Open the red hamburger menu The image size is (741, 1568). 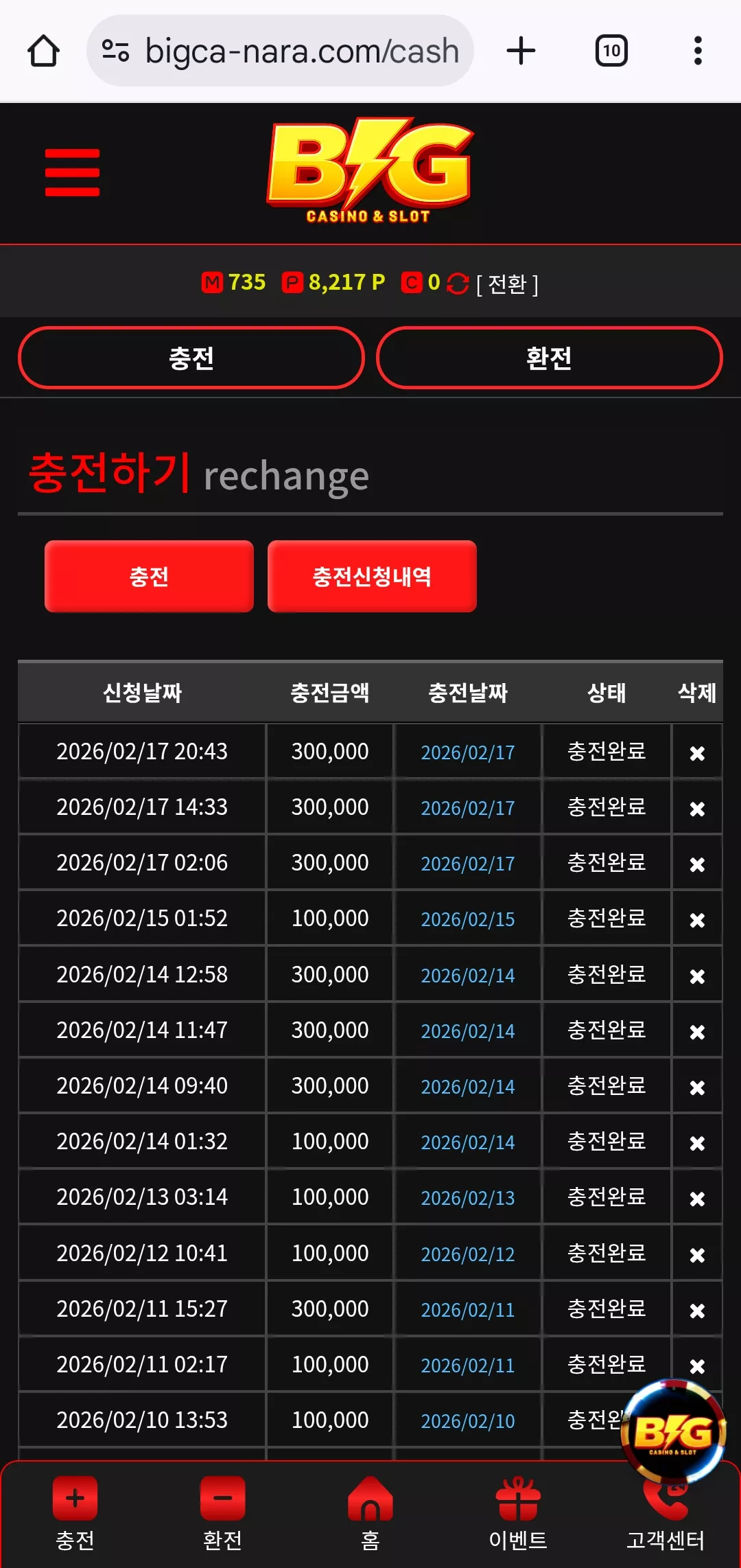click(72, 172)
